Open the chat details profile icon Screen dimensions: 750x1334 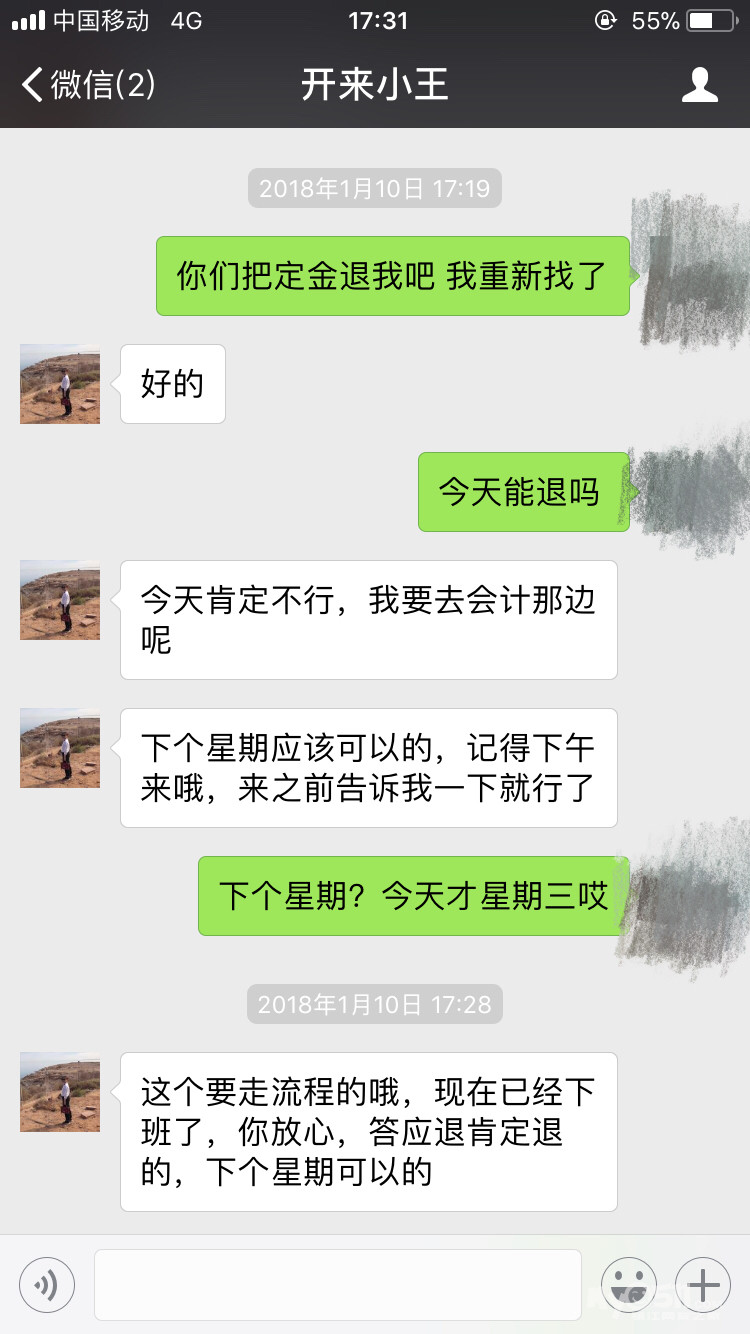click(x=699, y=85)
